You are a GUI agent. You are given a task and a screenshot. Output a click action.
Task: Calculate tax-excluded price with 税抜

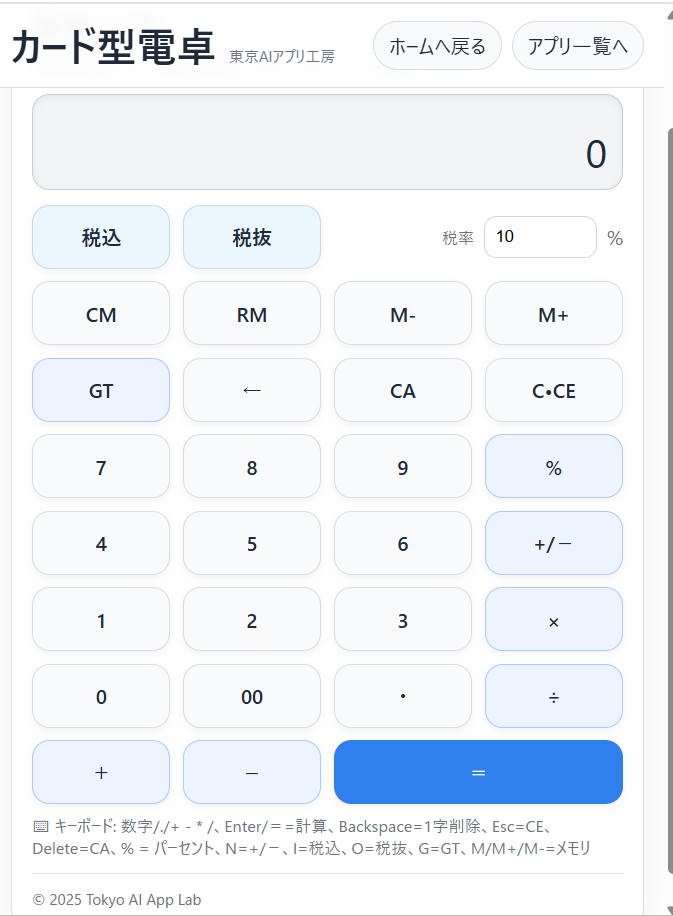[x=252, y=238]
